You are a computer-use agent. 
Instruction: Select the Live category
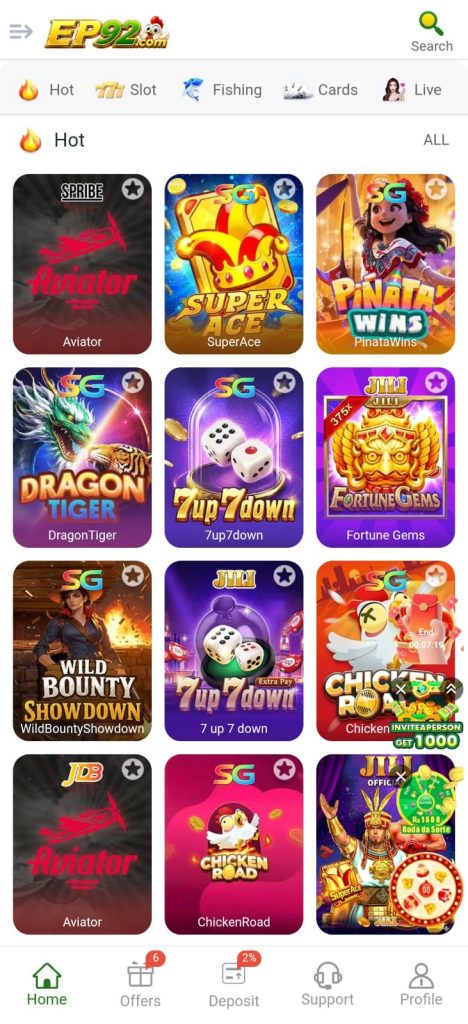coord(412,90)
